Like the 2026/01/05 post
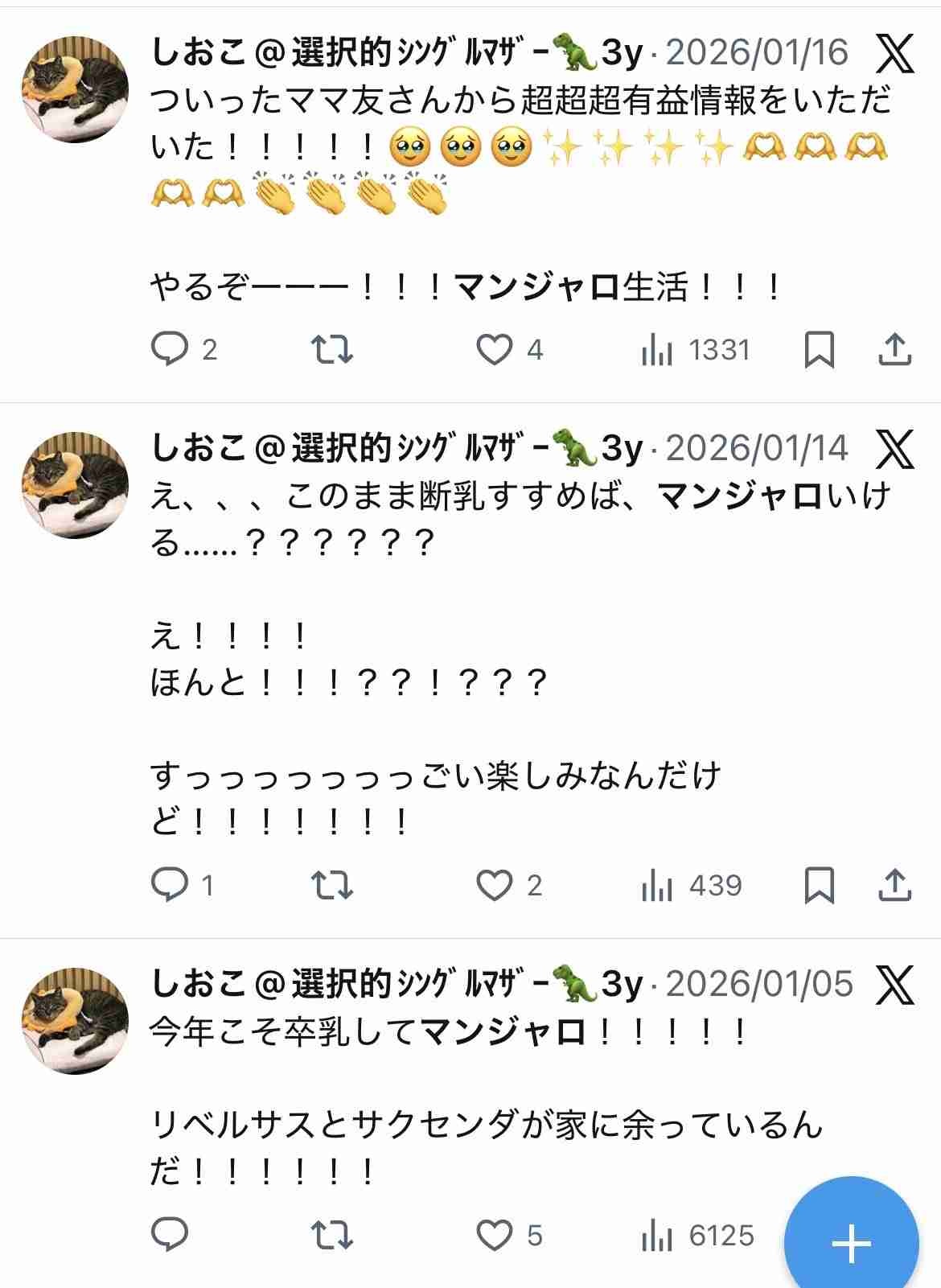This screenshot has width=941, height=1288. (x=494, y=1235)
